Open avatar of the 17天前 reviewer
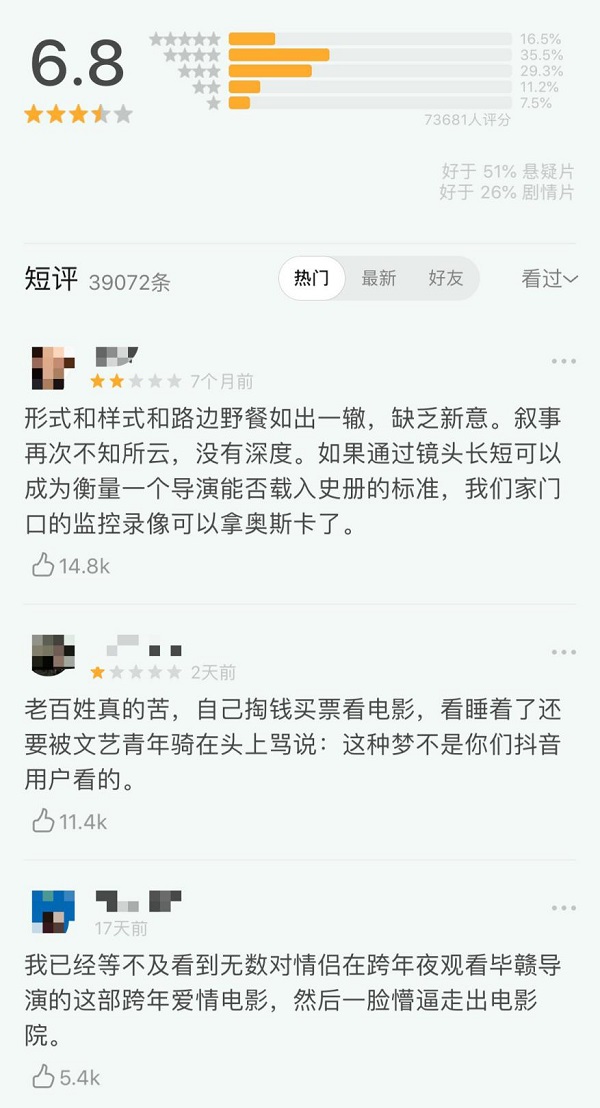This screenshot has height=1108, width=600. tap(53, 911)
